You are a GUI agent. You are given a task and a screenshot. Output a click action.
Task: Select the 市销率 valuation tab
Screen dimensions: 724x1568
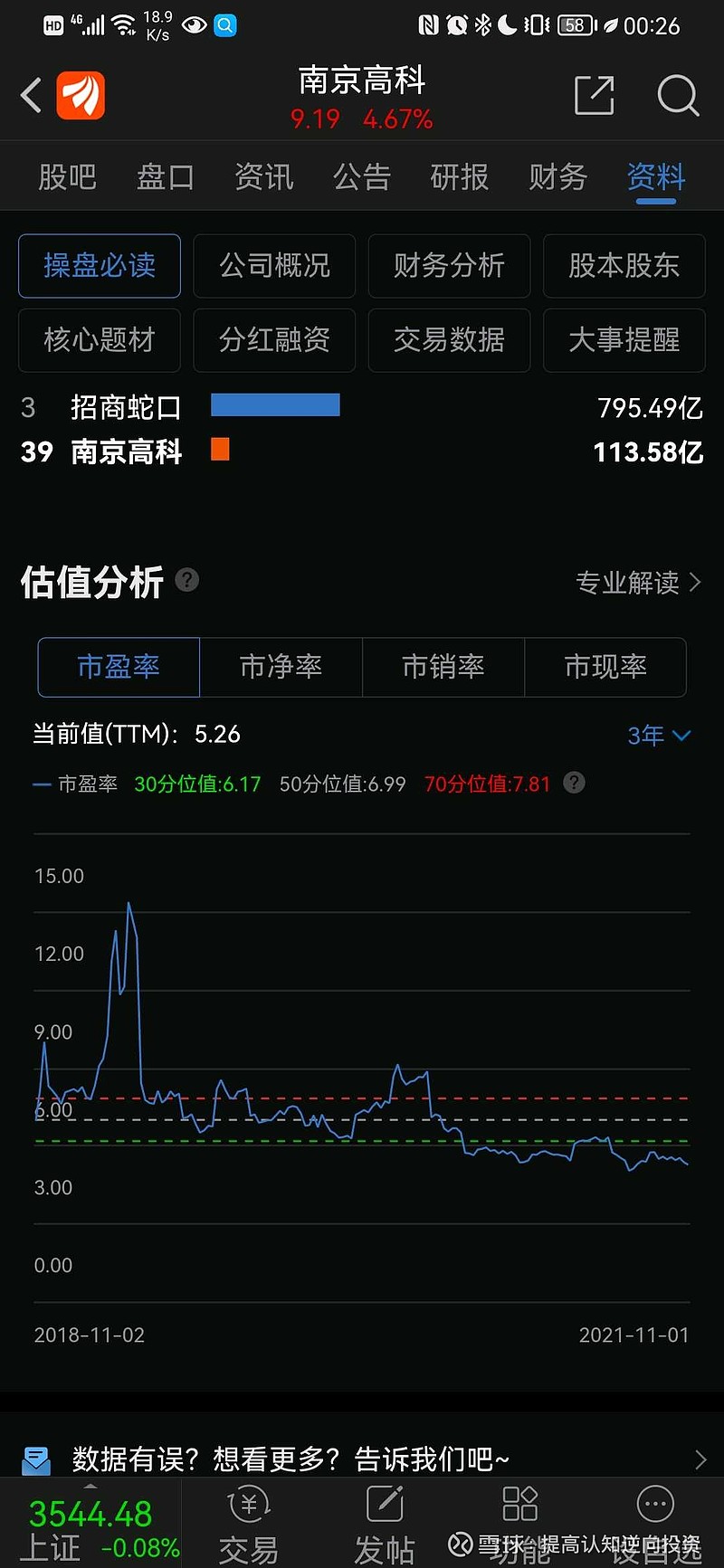pyautogui.click(x=443, y=667)
